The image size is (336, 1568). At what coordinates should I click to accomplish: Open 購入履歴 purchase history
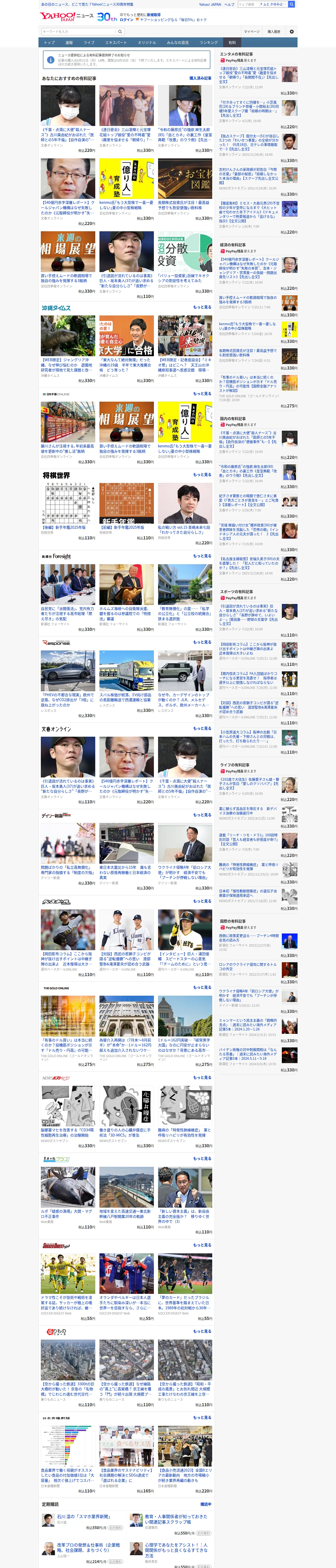point(274,32)
